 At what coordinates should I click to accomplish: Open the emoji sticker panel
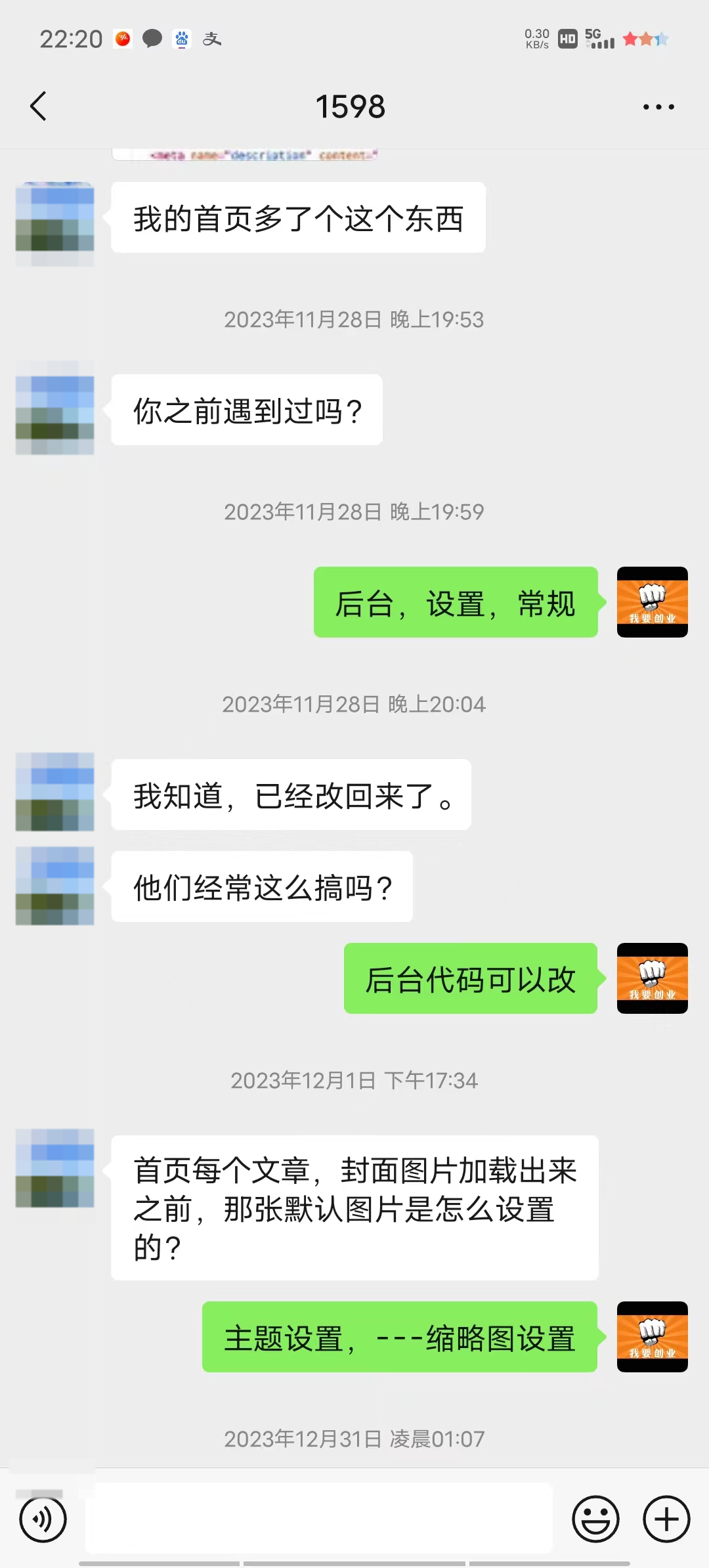click(x=595, y=1519)
